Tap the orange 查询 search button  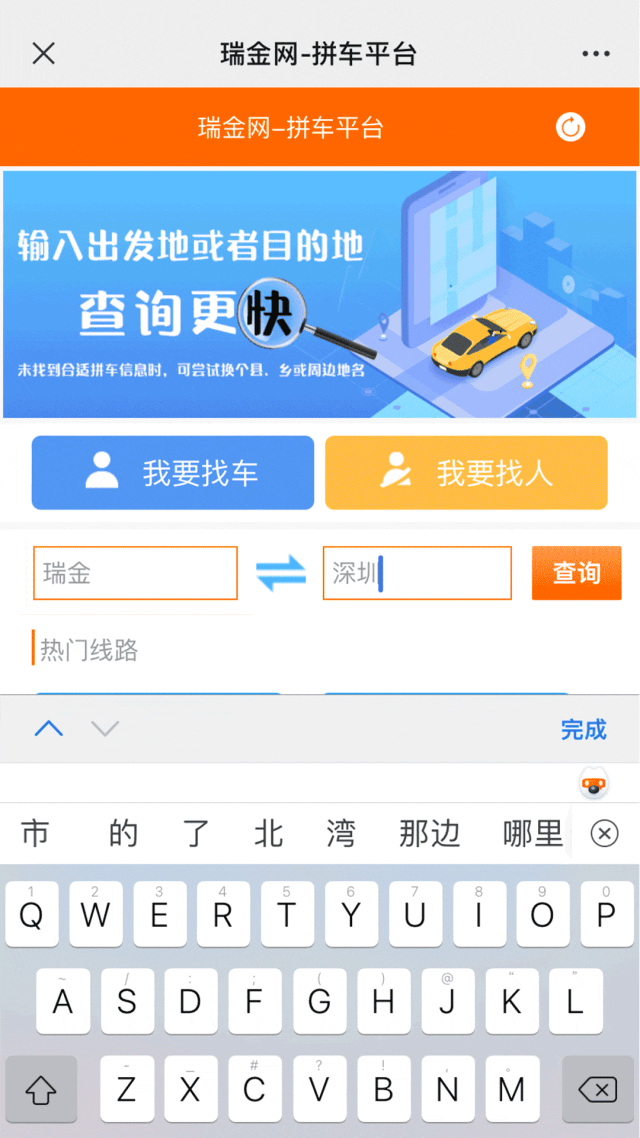[x=576, y=573]
